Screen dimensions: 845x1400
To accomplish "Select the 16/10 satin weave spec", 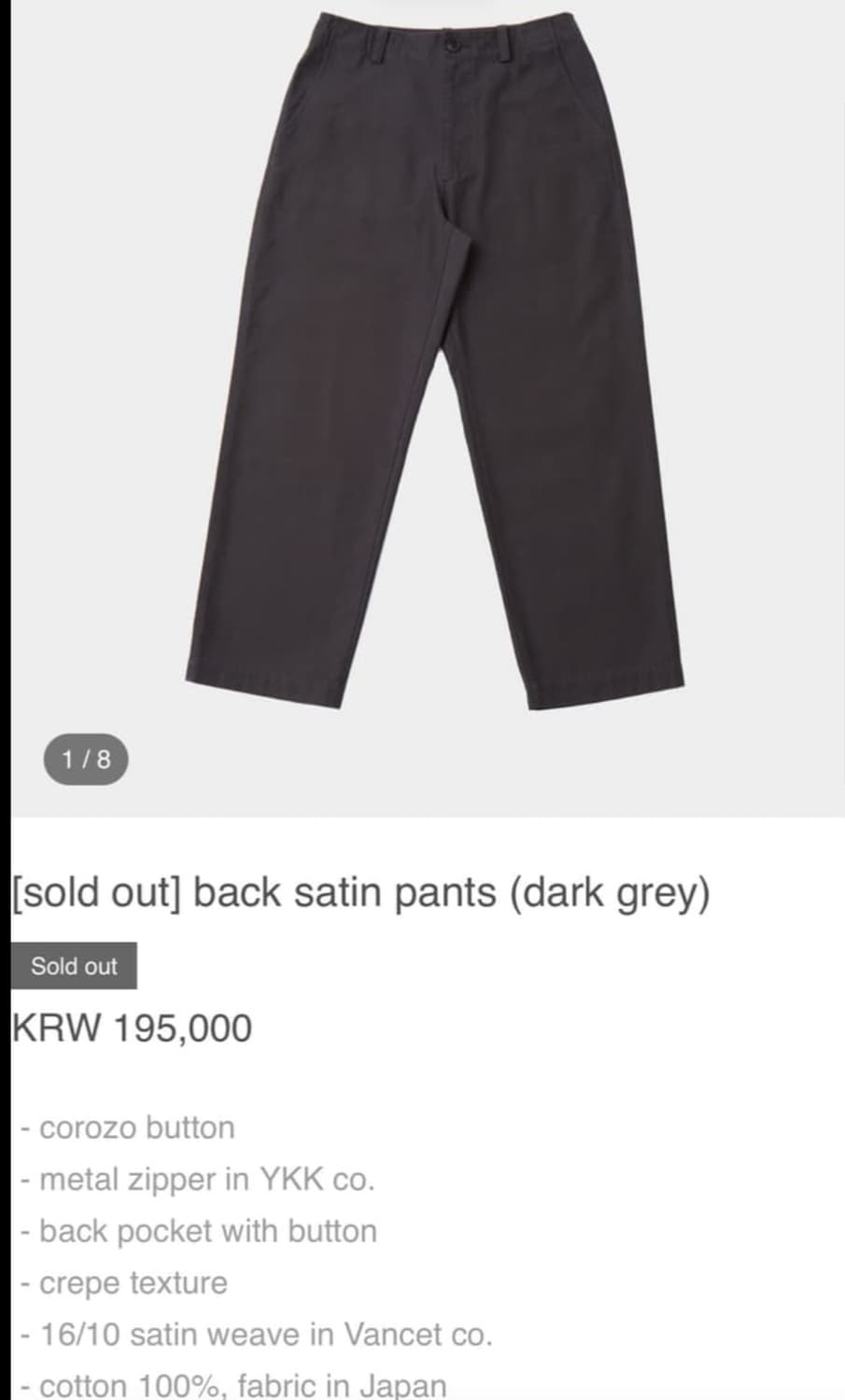I will [x=252, y=1335].
